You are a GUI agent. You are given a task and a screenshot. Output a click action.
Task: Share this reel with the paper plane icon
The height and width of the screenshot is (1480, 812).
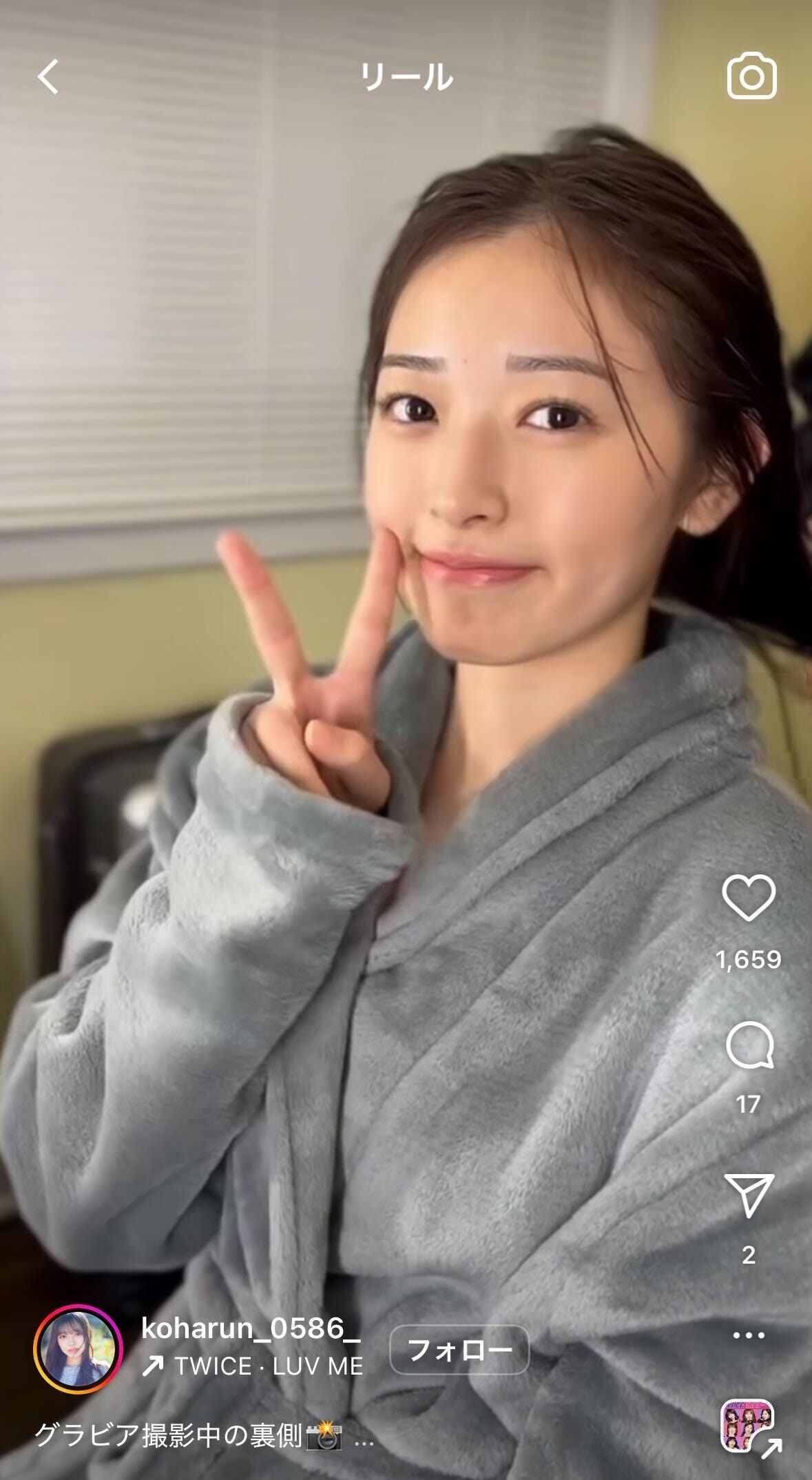click(x=749, y=1195)
